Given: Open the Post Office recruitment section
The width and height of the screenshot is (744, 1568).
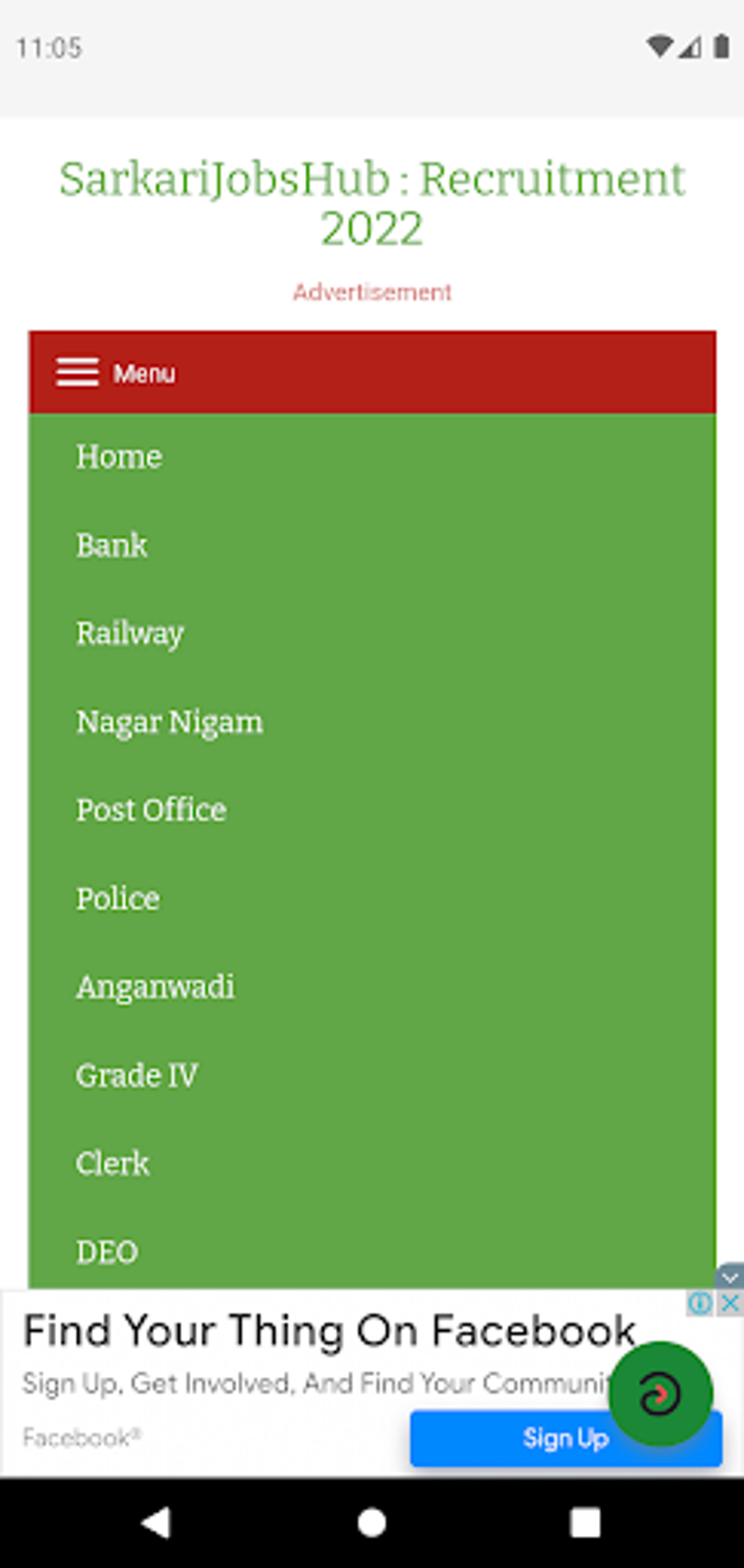Looking at the screenshot, I should coord(150,810).
